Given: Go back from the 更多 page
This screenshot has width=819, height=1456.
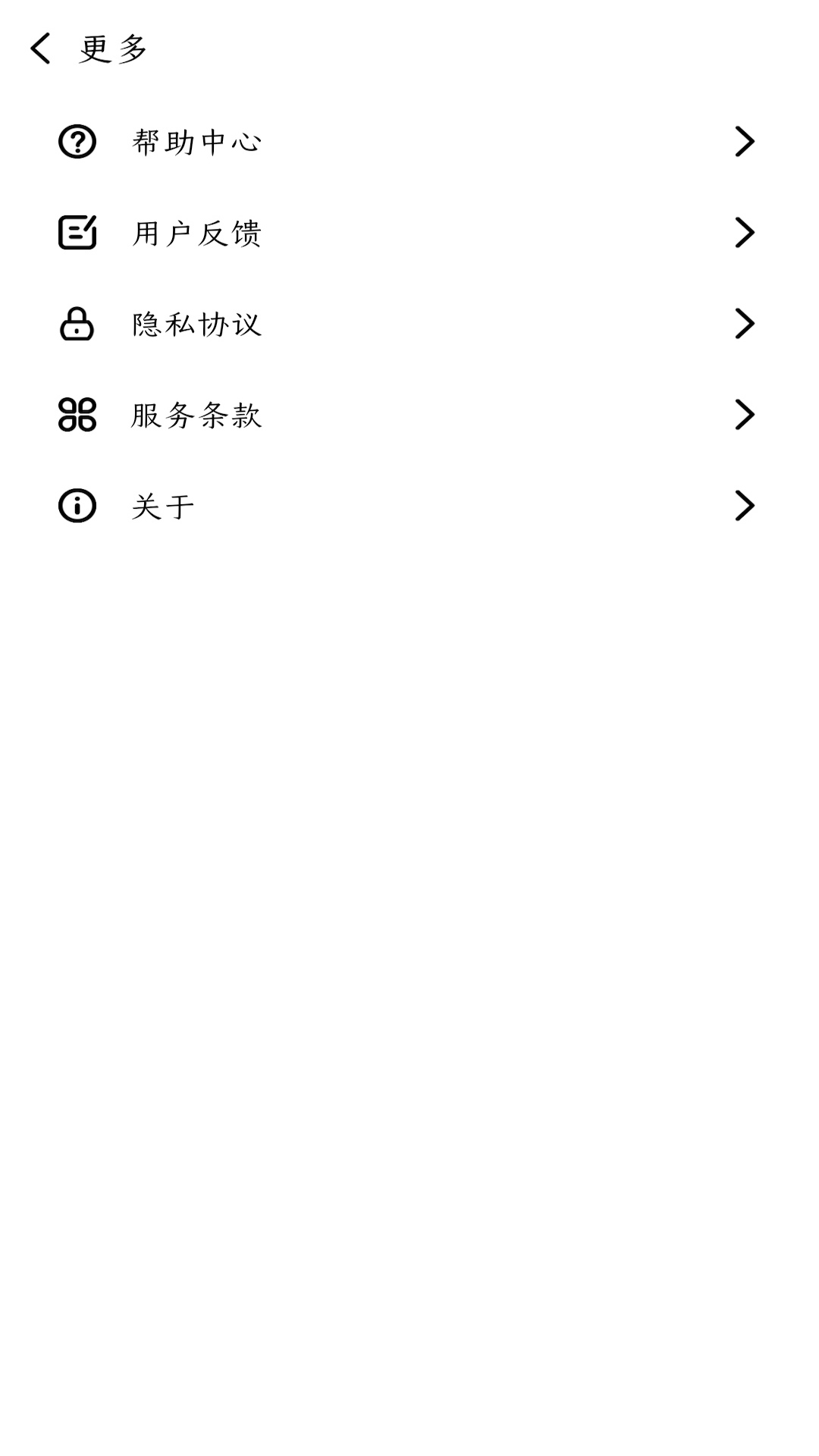Looking at the screenshot, I should [x=41, y=49].
